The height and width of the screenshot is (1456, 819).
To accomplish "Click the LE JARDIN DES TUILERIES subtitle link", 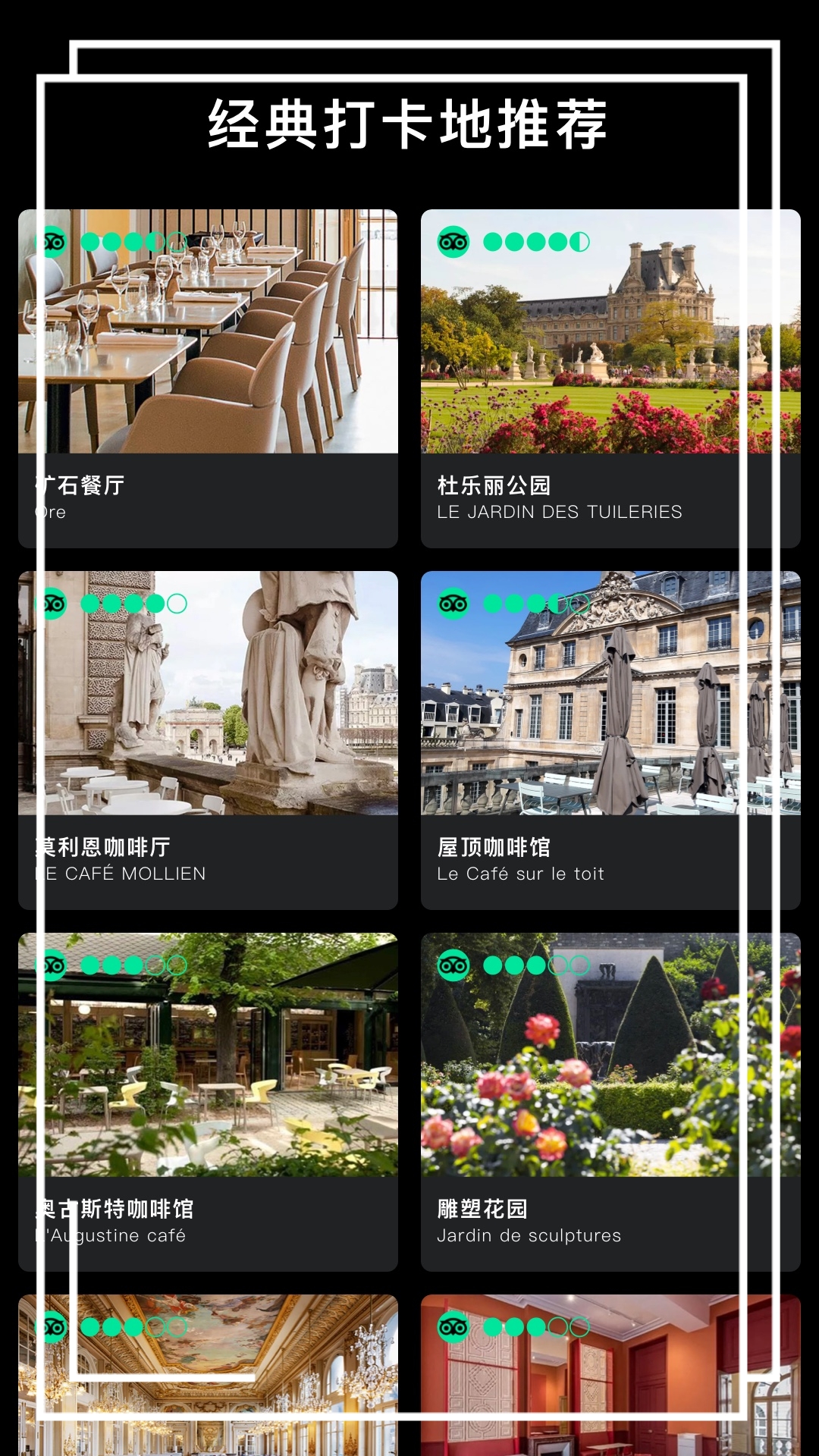I will [559, 512].
